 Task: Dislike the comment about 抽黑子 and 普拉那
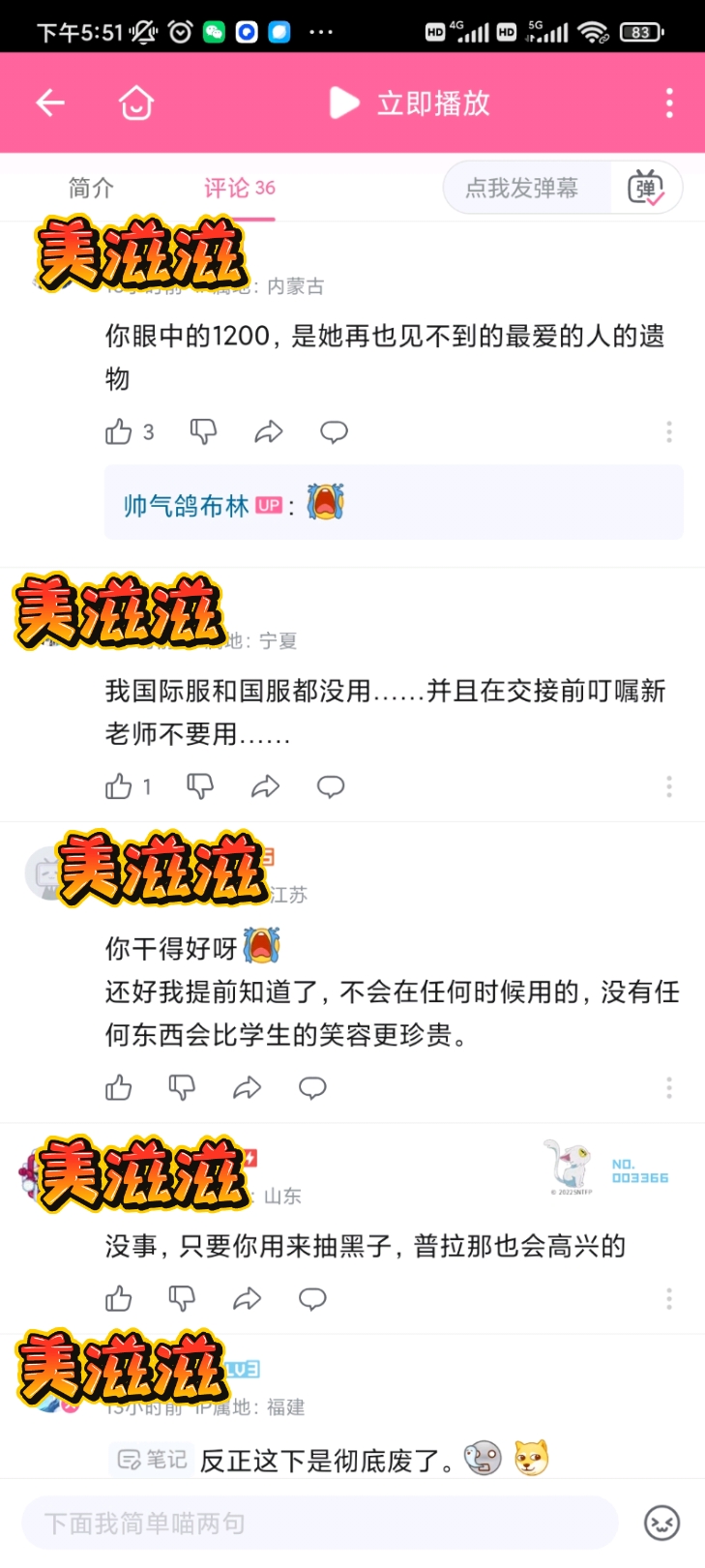(x=182, y=1298)
